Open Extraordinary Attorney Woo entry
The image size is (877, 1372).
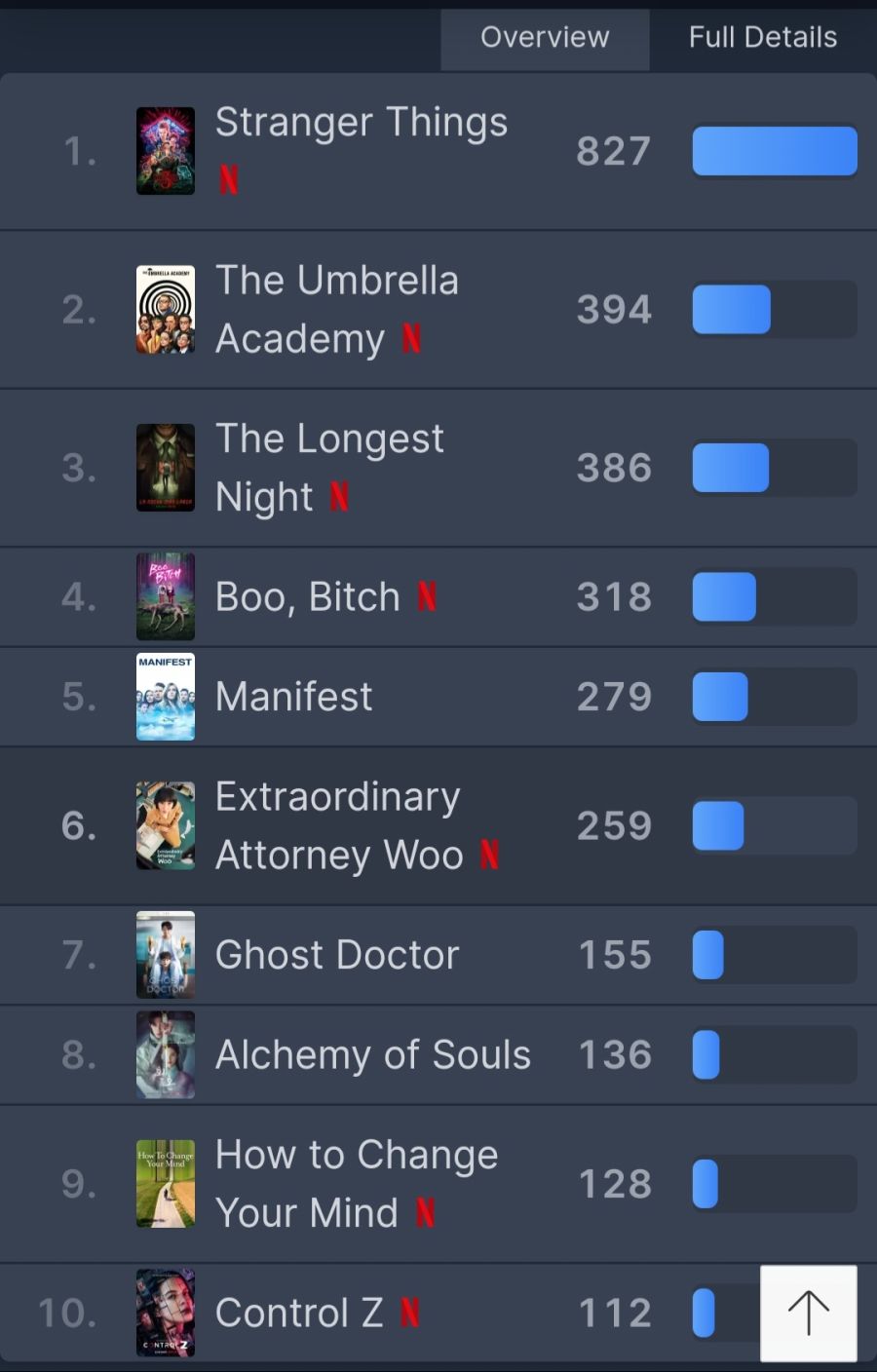point(338,825)
